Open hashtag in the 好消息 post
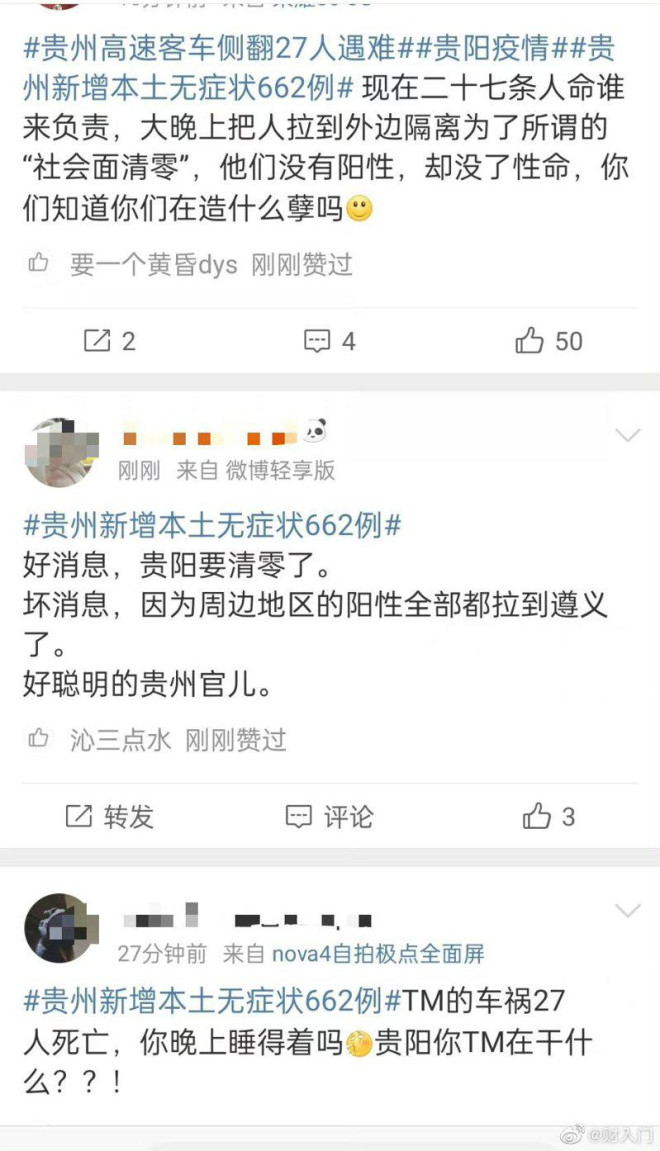660x1151 pixels. coord(212,524)
